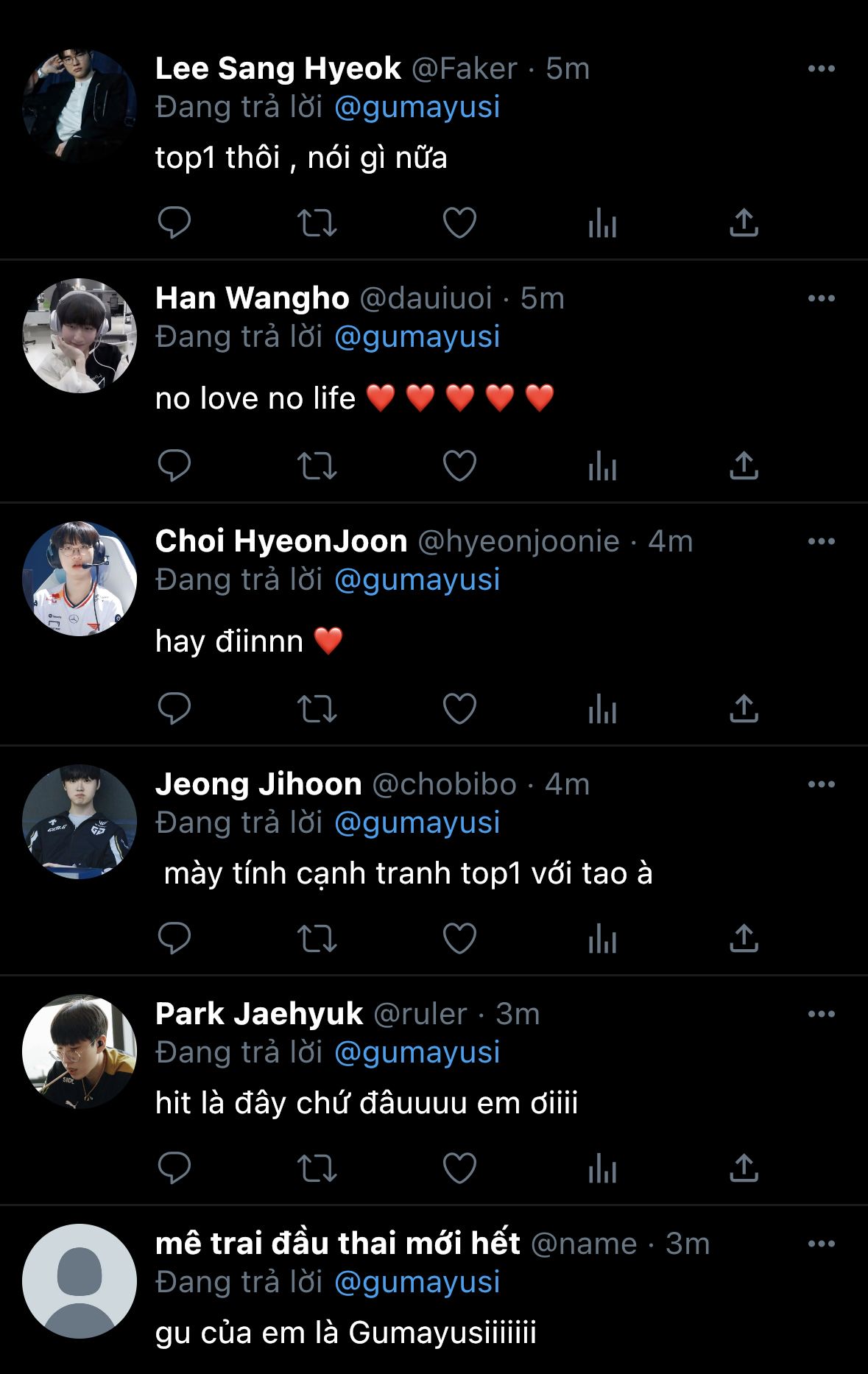Share Han Wangho's tweet
868x1374 pixels.
[744, 465]
